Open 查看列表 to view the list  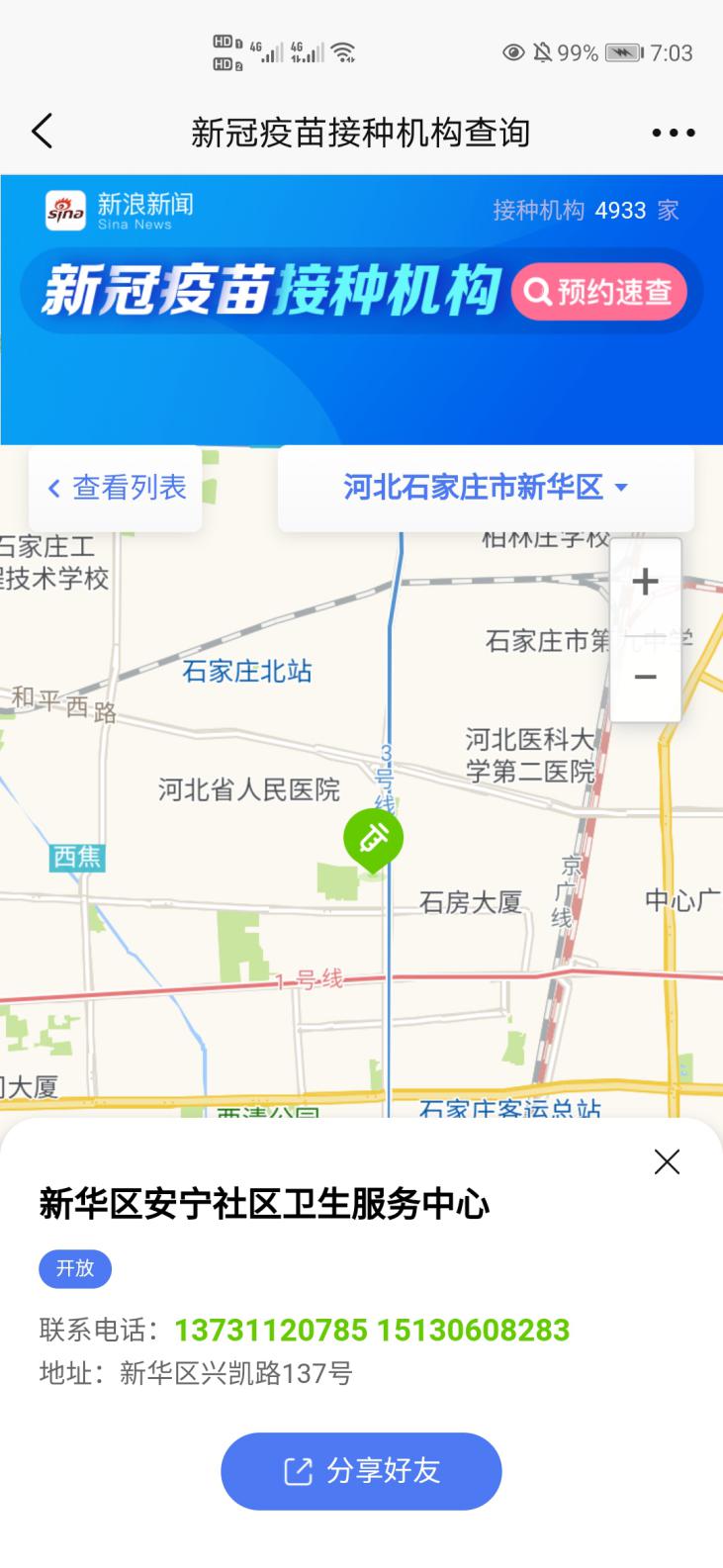click(116, 488)
